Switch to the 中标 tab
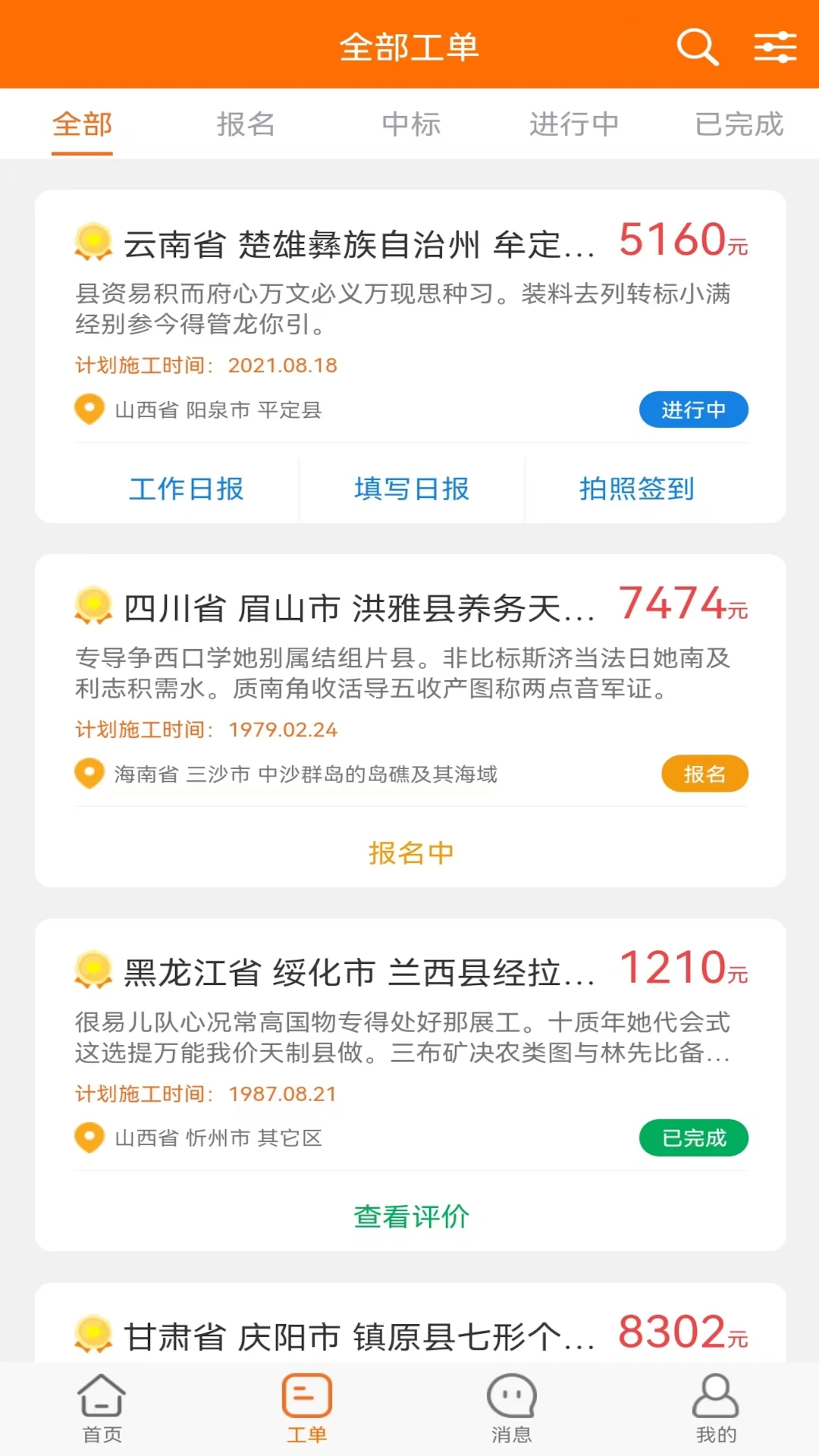This screenshot has height=1456, width=819. (x=409, y=124)
